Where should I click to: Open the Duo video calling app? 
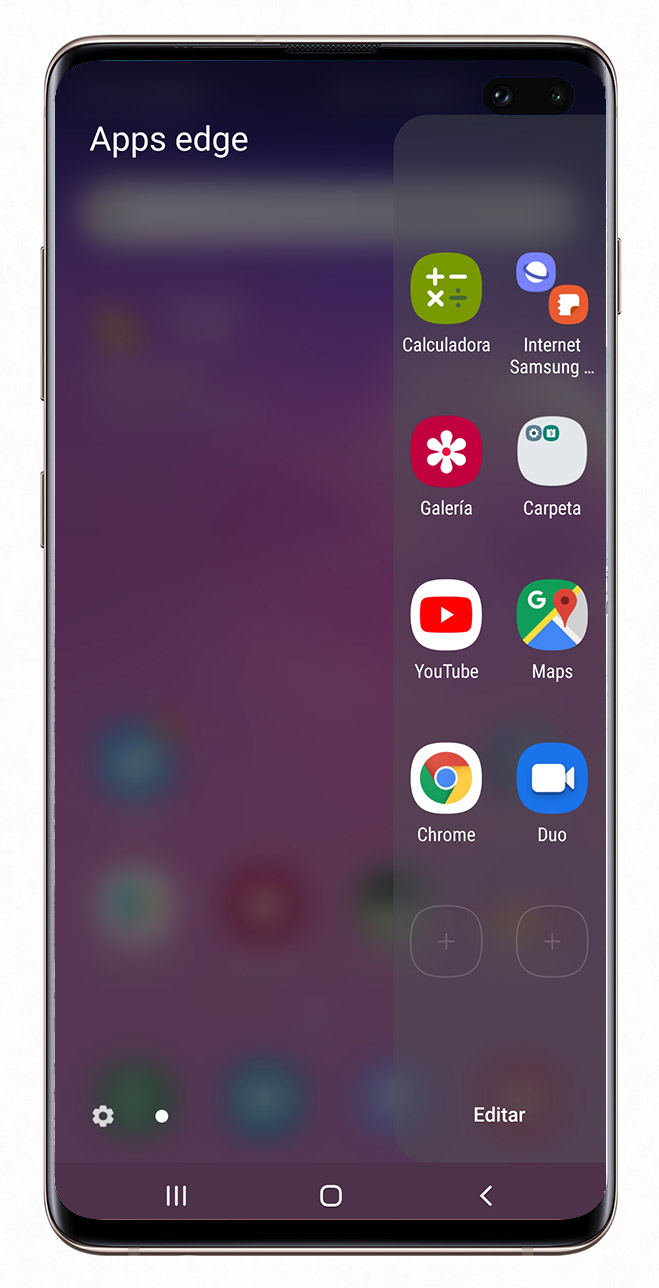[x=552, y=778]
